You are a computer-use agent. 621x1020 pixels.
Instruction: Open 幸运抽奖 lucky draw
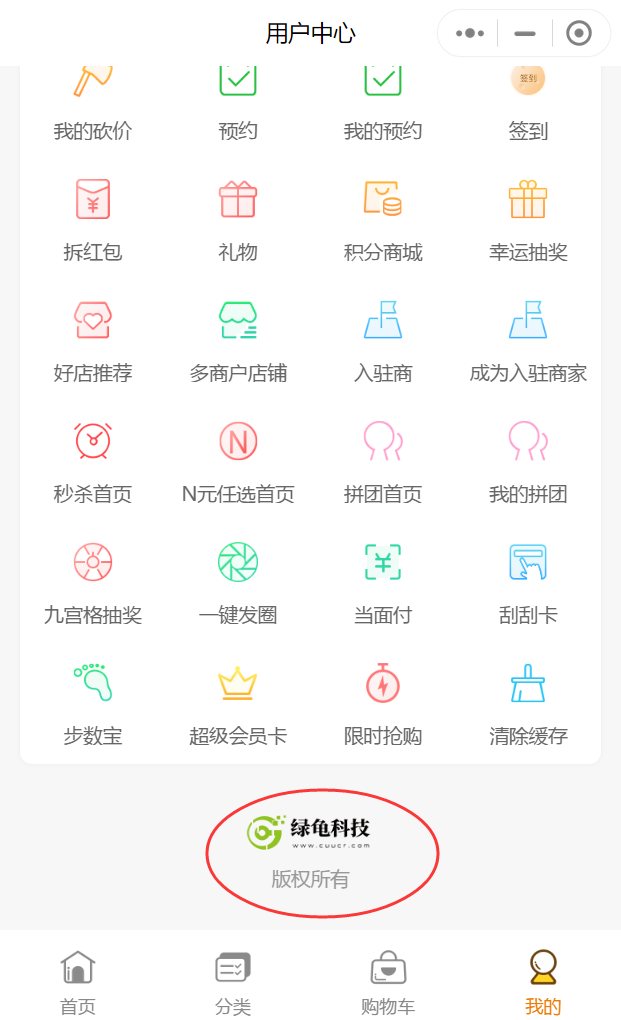[x=528, y=218]
